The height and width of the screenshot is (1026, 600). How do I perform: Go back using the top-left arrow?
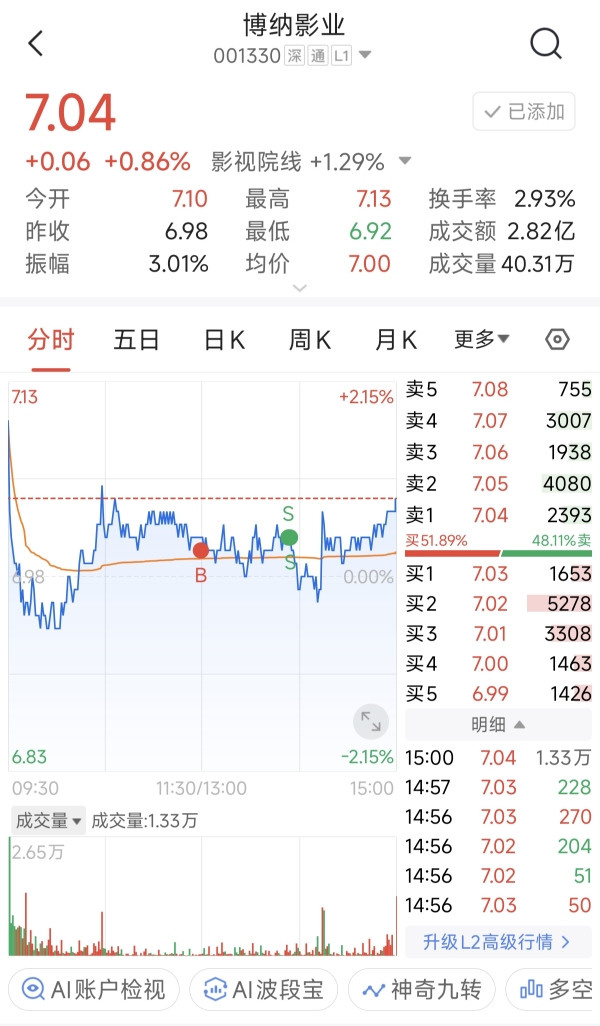pyautogui.click(x=36, y=44)
